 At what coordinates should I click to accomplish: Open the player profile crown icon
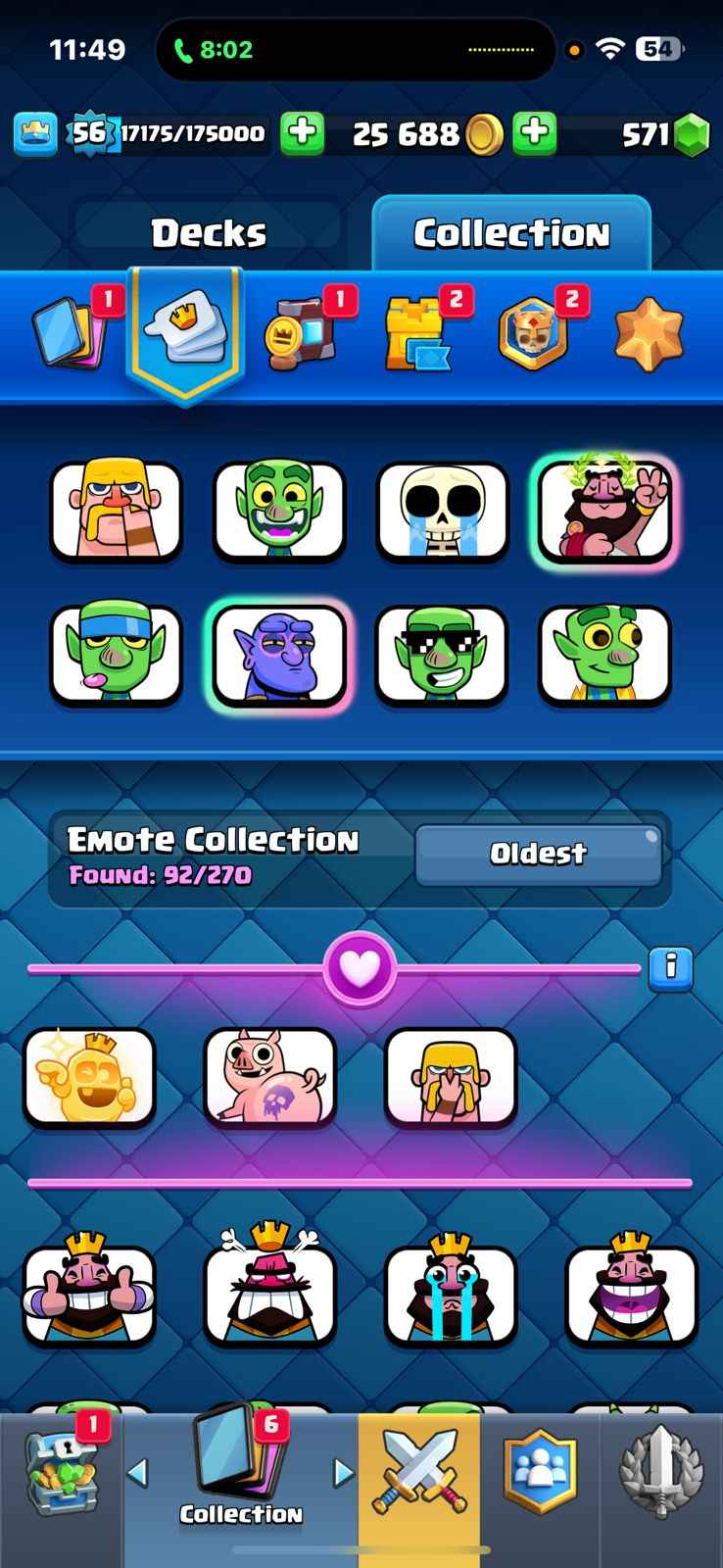coord(35,134)
